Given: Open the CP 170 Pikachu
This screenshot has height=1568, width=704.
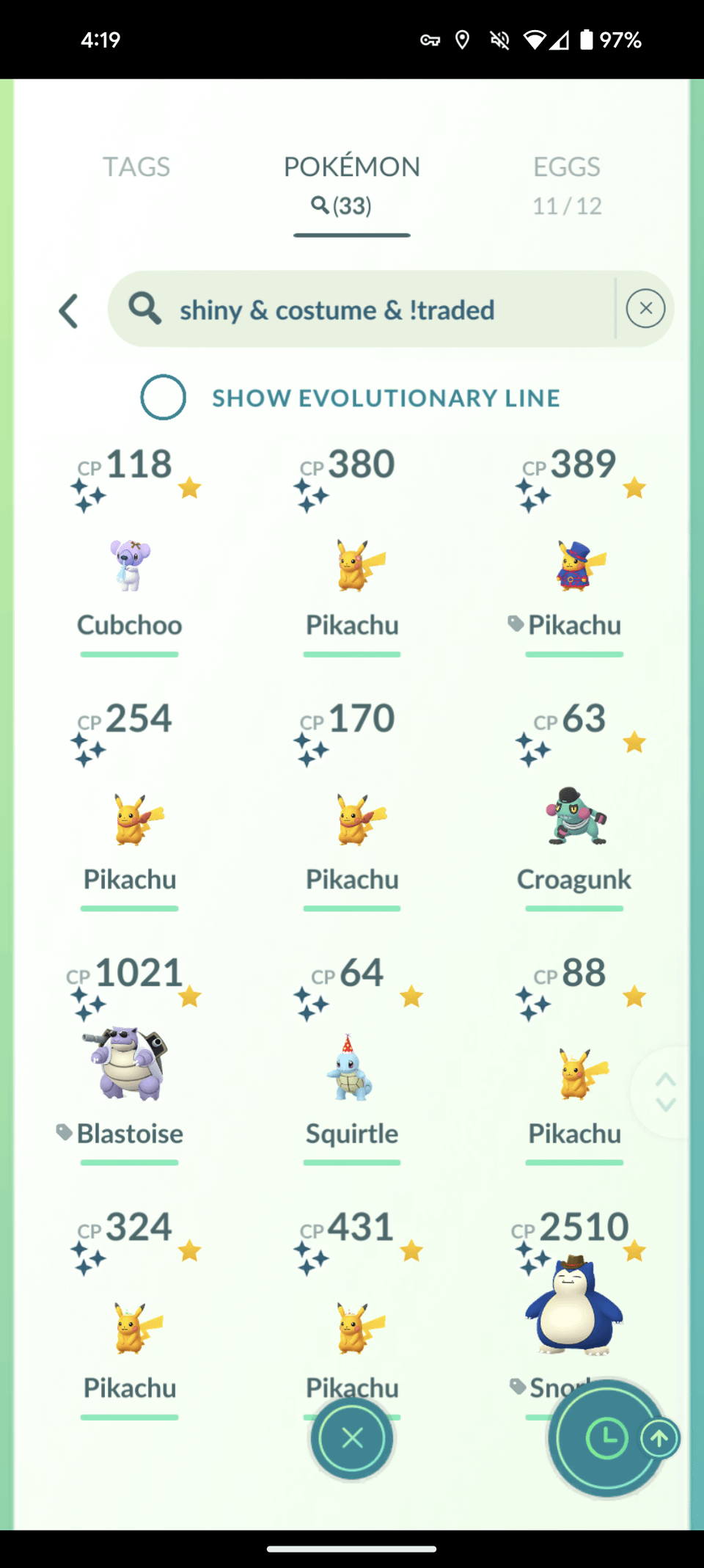Looking at the screenshot, I should (x=352, y=820).
